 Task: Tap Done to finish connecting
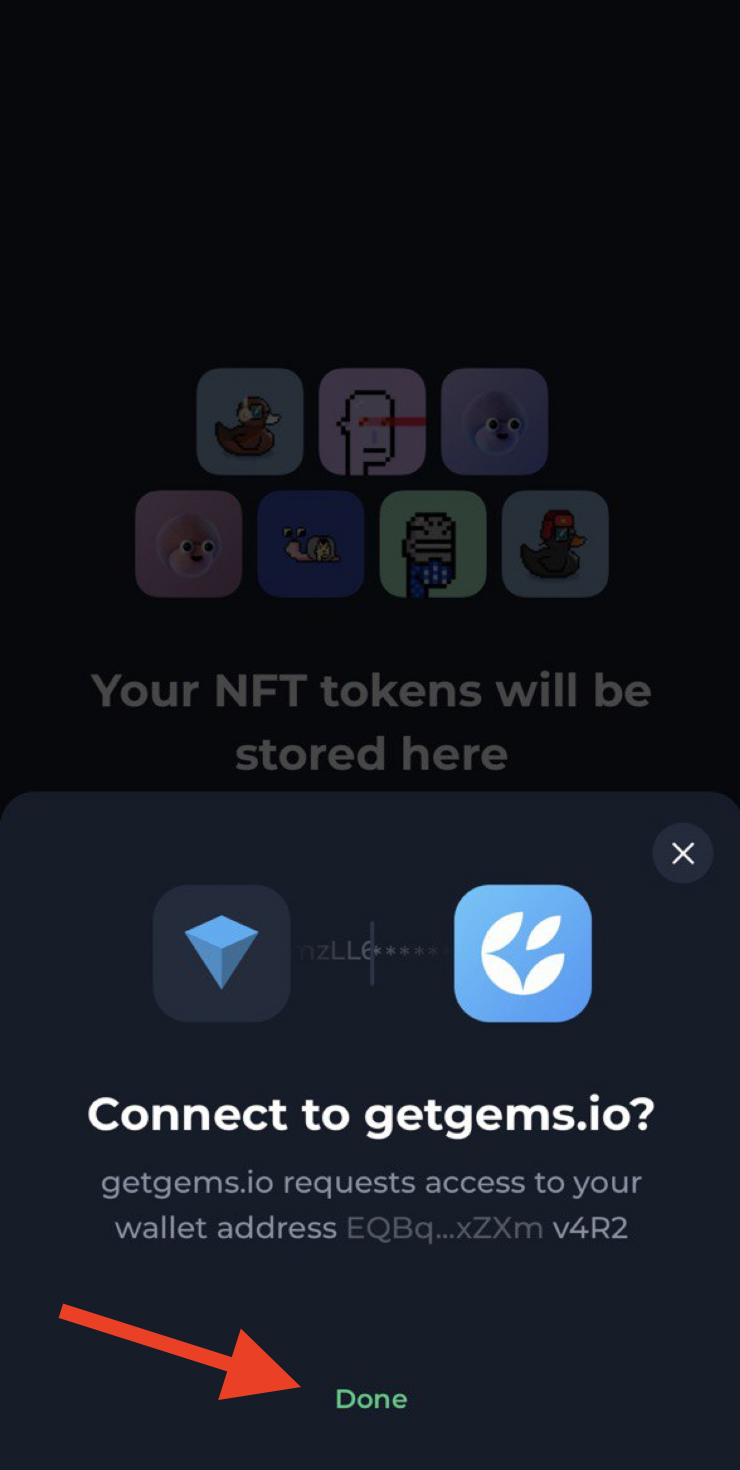coord(371,1399)
